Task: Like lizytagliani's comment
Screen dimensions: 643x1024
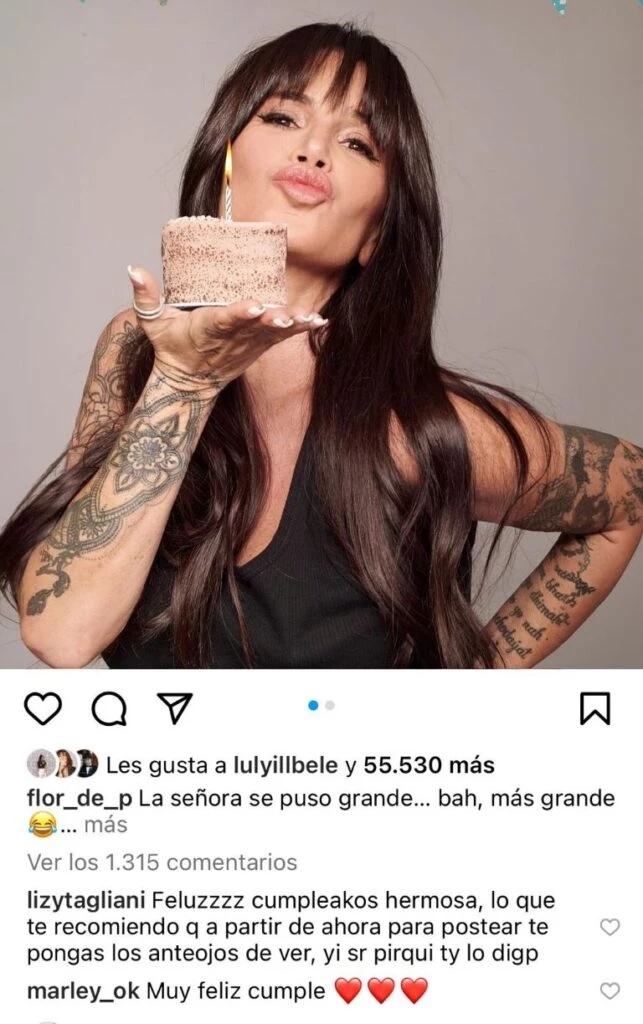Action: (609, 928)
